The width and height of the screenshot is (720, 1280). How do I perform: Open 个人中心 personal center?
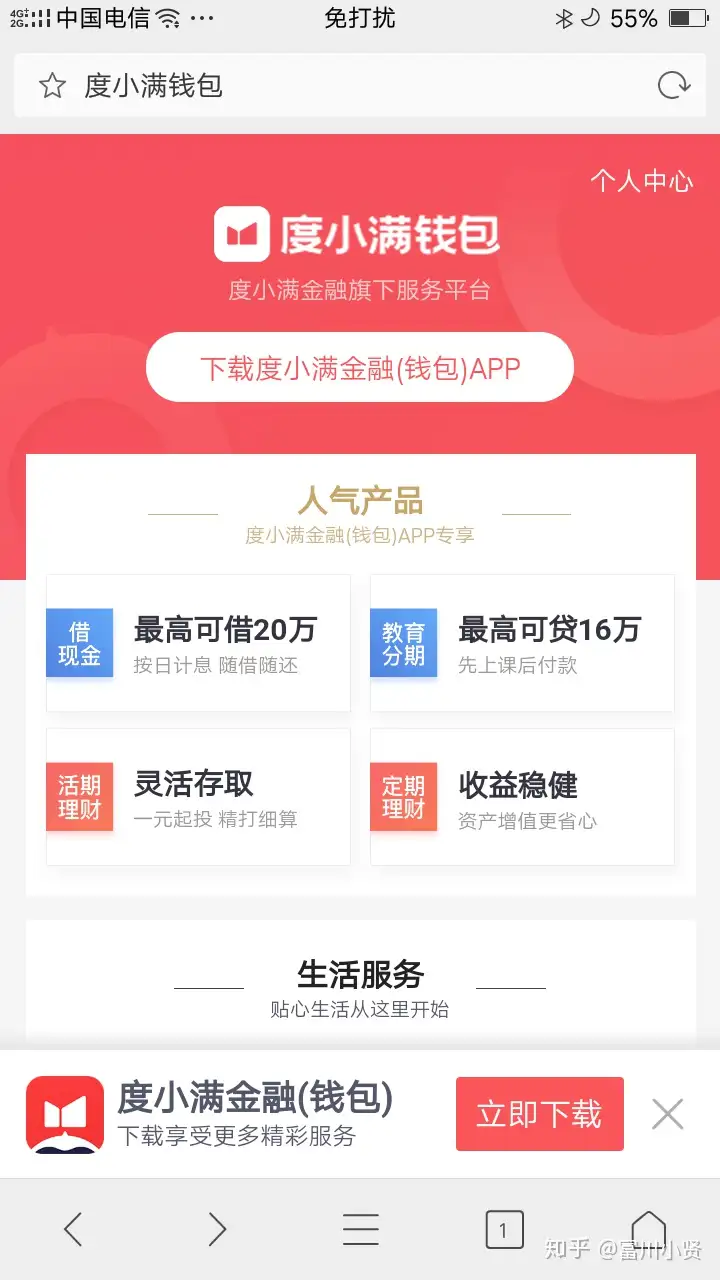641,180
